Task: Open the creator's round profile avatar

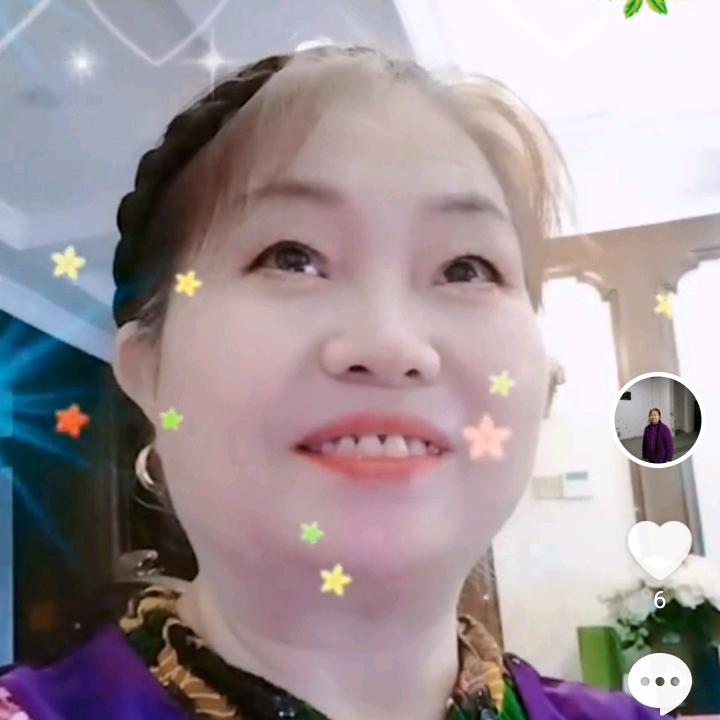Action: (x=658, y=420)
